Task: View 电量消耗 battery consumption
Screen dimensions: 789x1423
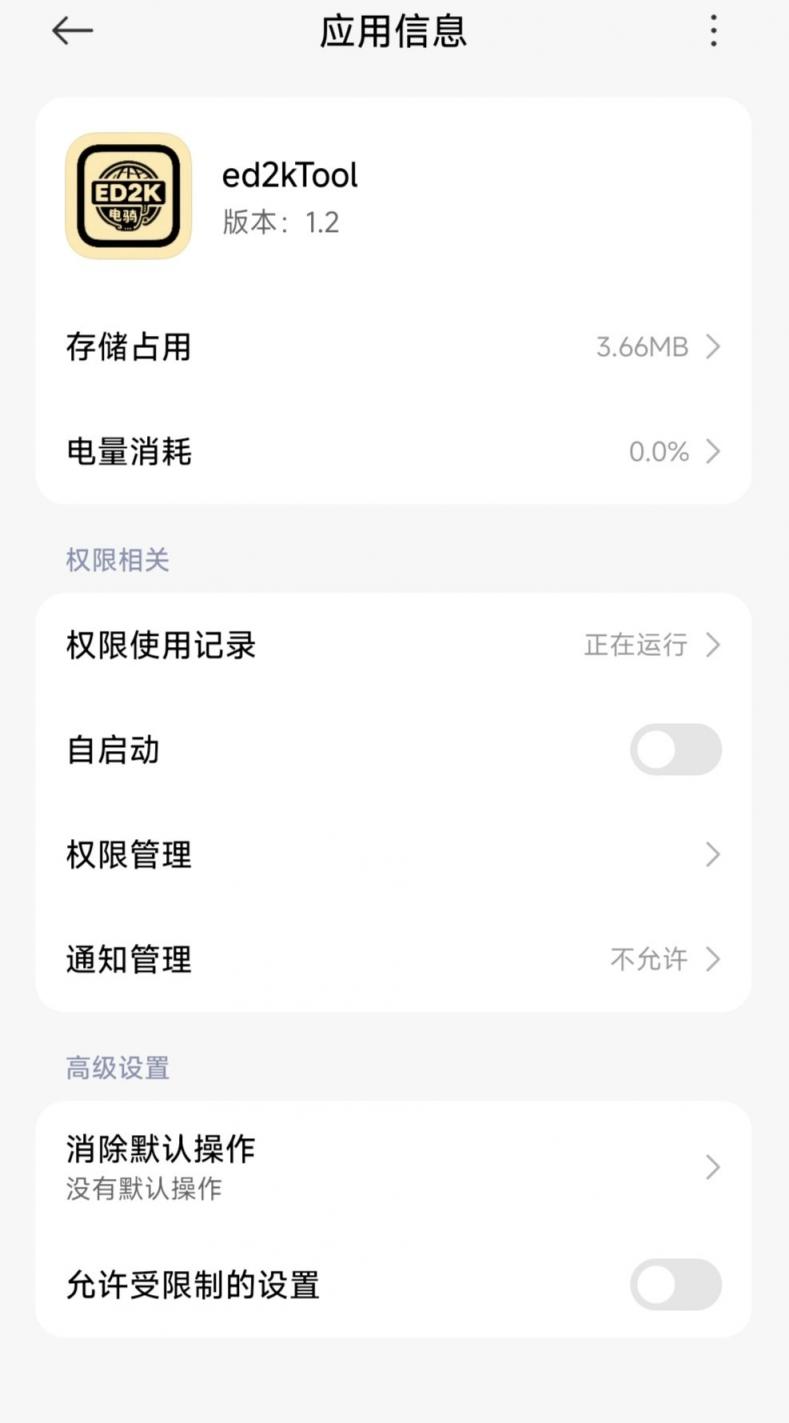Action: [x=393, y=452]
